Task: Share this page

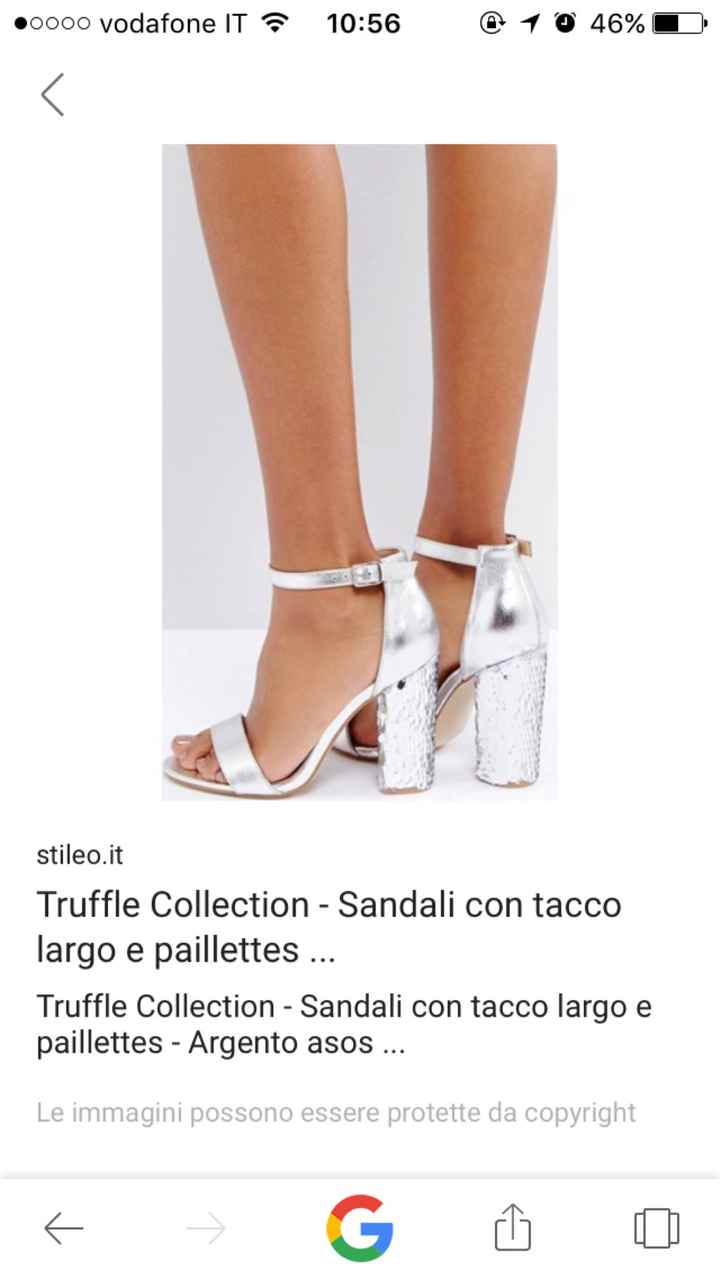Action: pyautogui.click(x=513, y=1227)
